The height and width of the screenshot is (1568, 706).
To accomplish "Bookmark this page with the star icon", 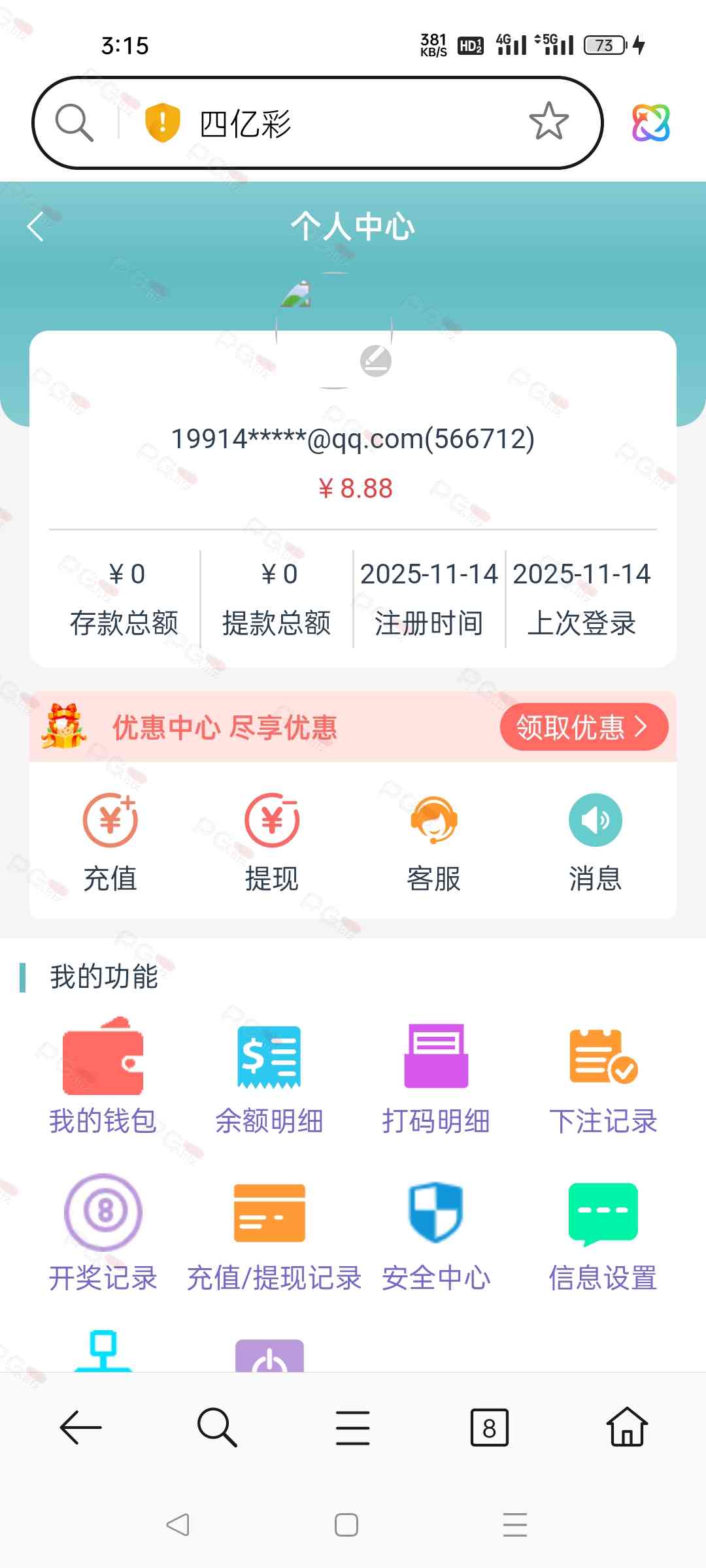I will 548,122.
